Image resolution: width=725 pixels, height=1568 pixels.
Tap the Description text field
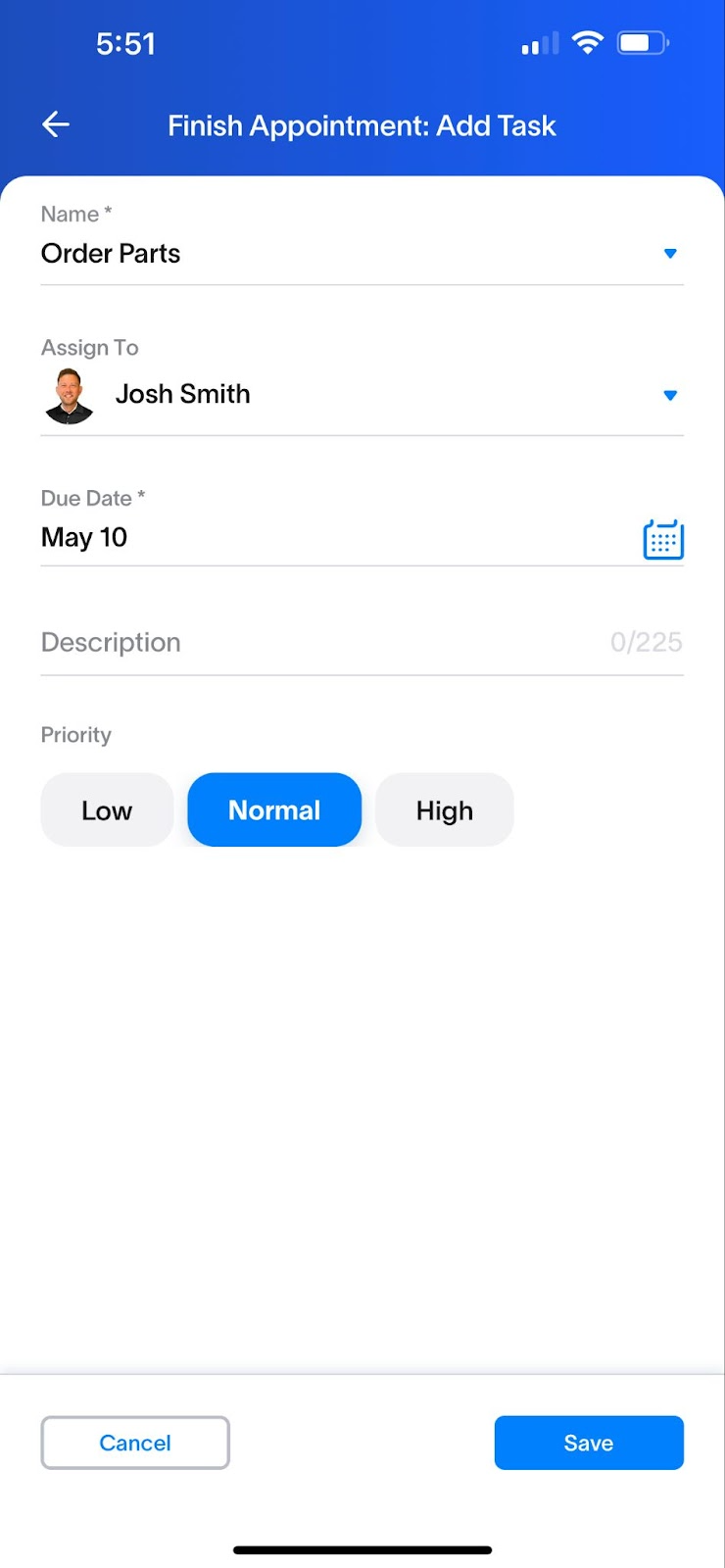[314, 643]
